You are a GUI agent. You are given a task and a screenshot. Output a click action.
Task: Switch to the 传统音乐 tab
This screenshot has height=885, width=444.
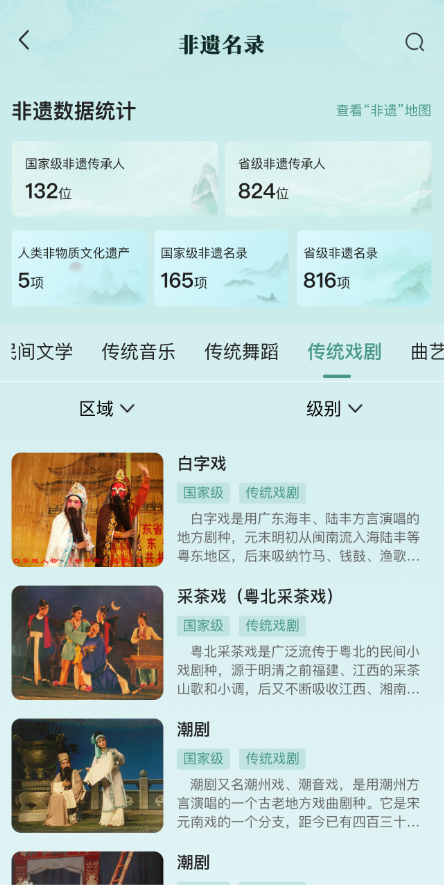click(138, 352)
